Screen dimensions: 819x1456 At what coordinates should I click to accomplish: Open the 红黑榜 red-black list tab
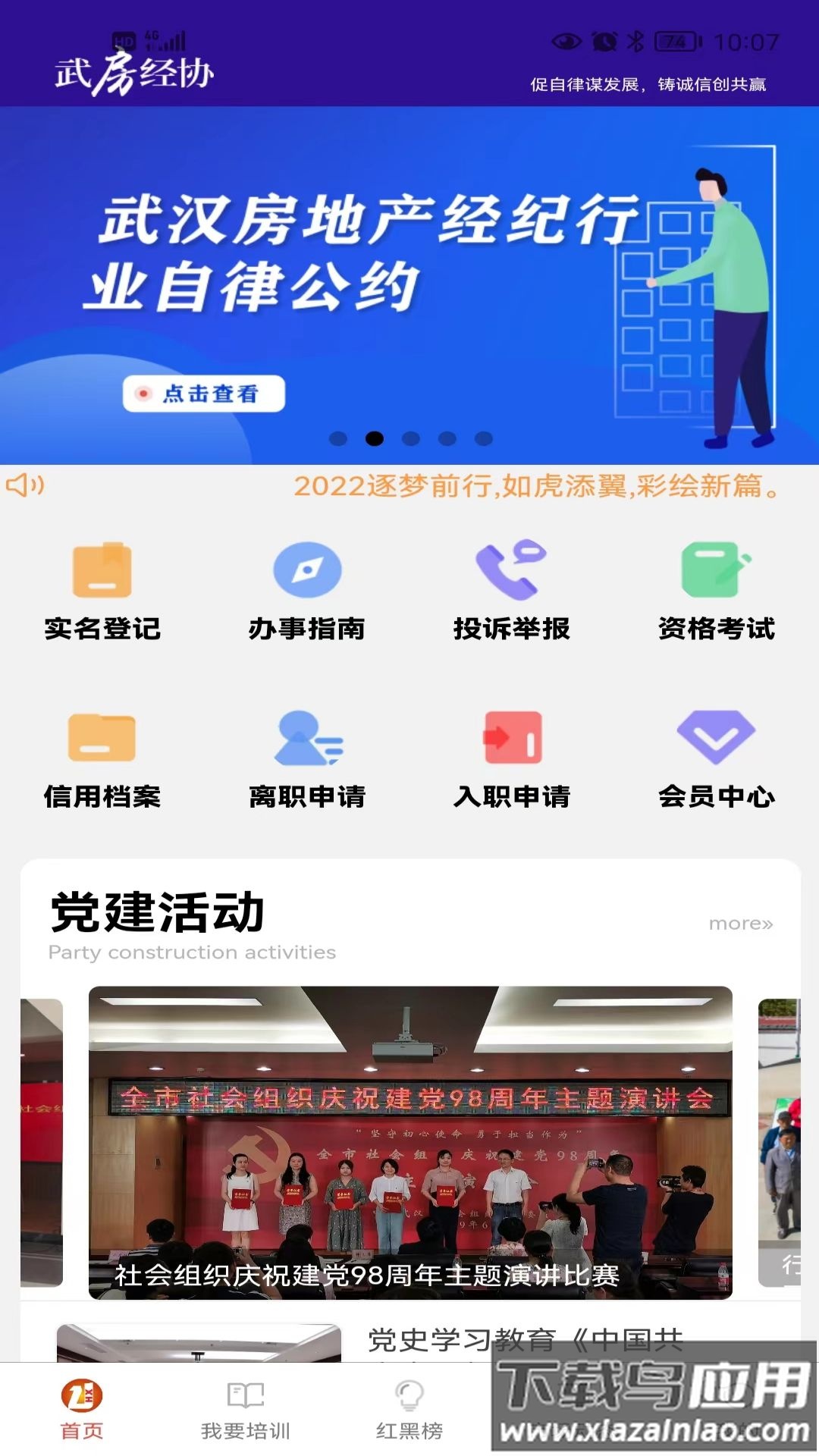pyautogui.click(x=411, y=1407)
